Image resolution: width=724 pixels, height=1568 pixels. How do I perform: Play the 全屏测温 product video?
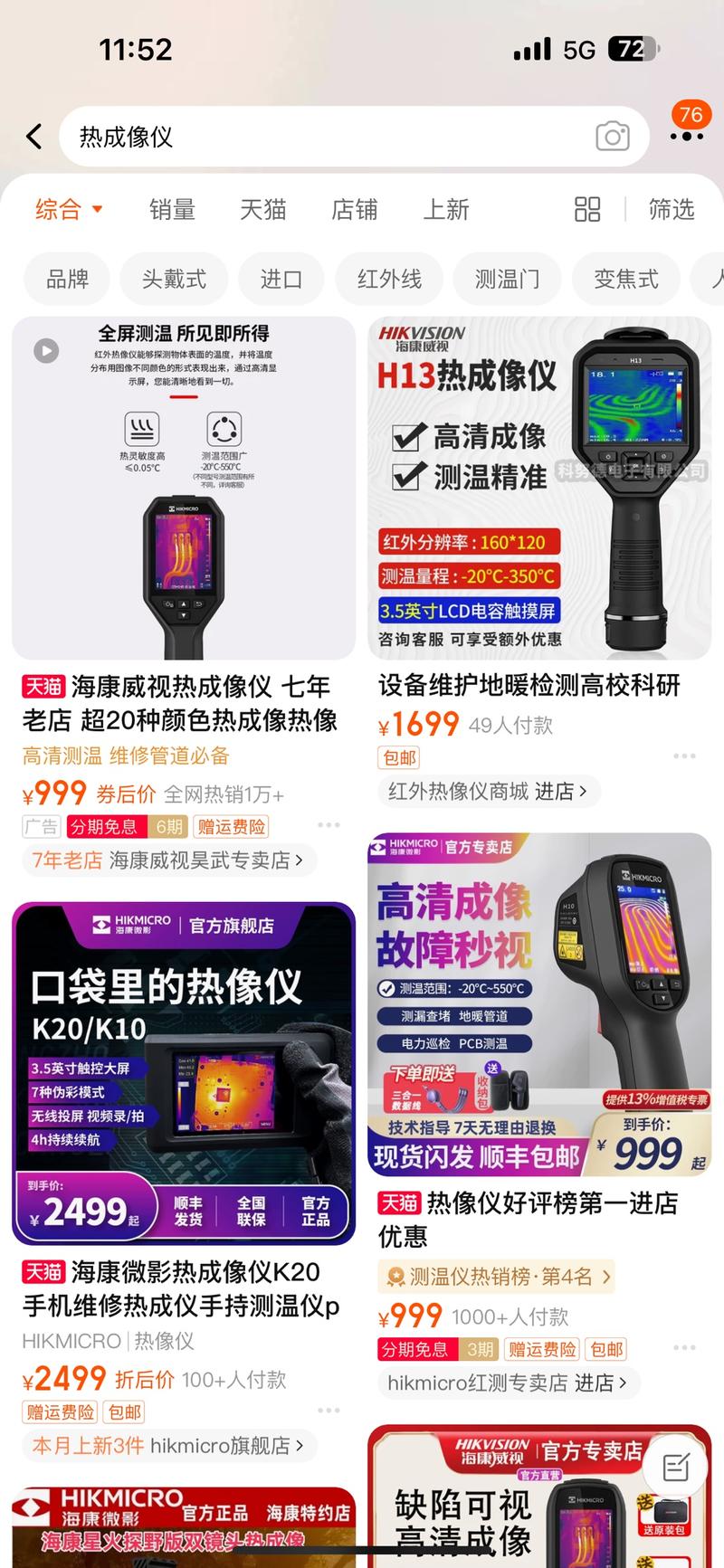tap(46, 349)
